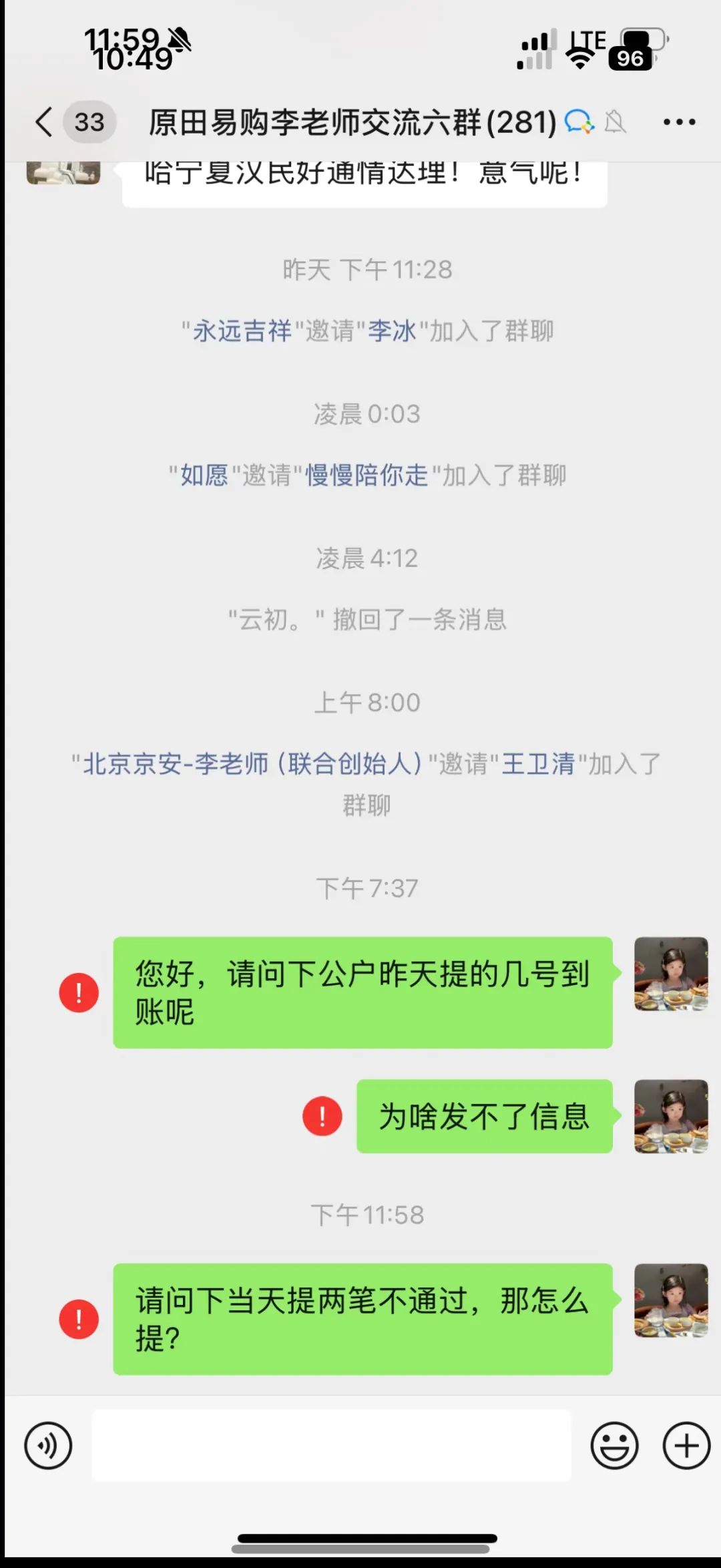
Task: Open 慢慢陪你走's profile link
Action: 367,475
